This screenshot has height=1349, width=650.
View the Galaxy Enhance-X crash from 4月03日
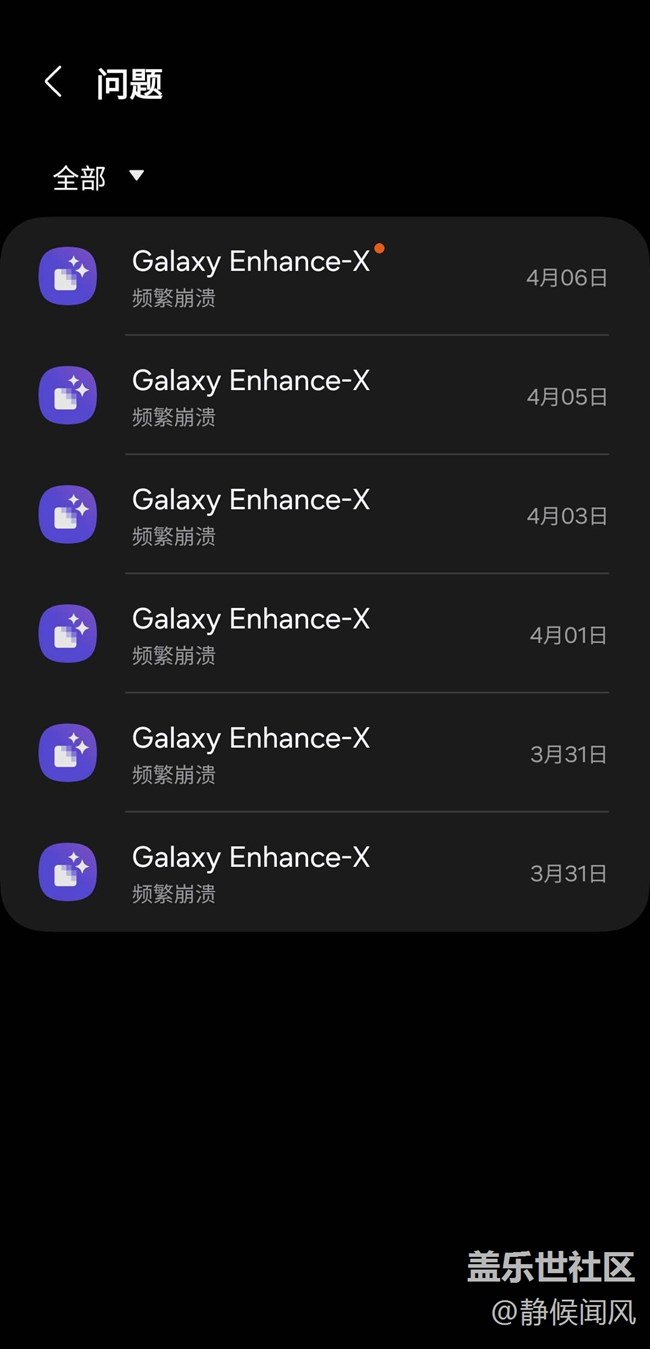point(324,515)
